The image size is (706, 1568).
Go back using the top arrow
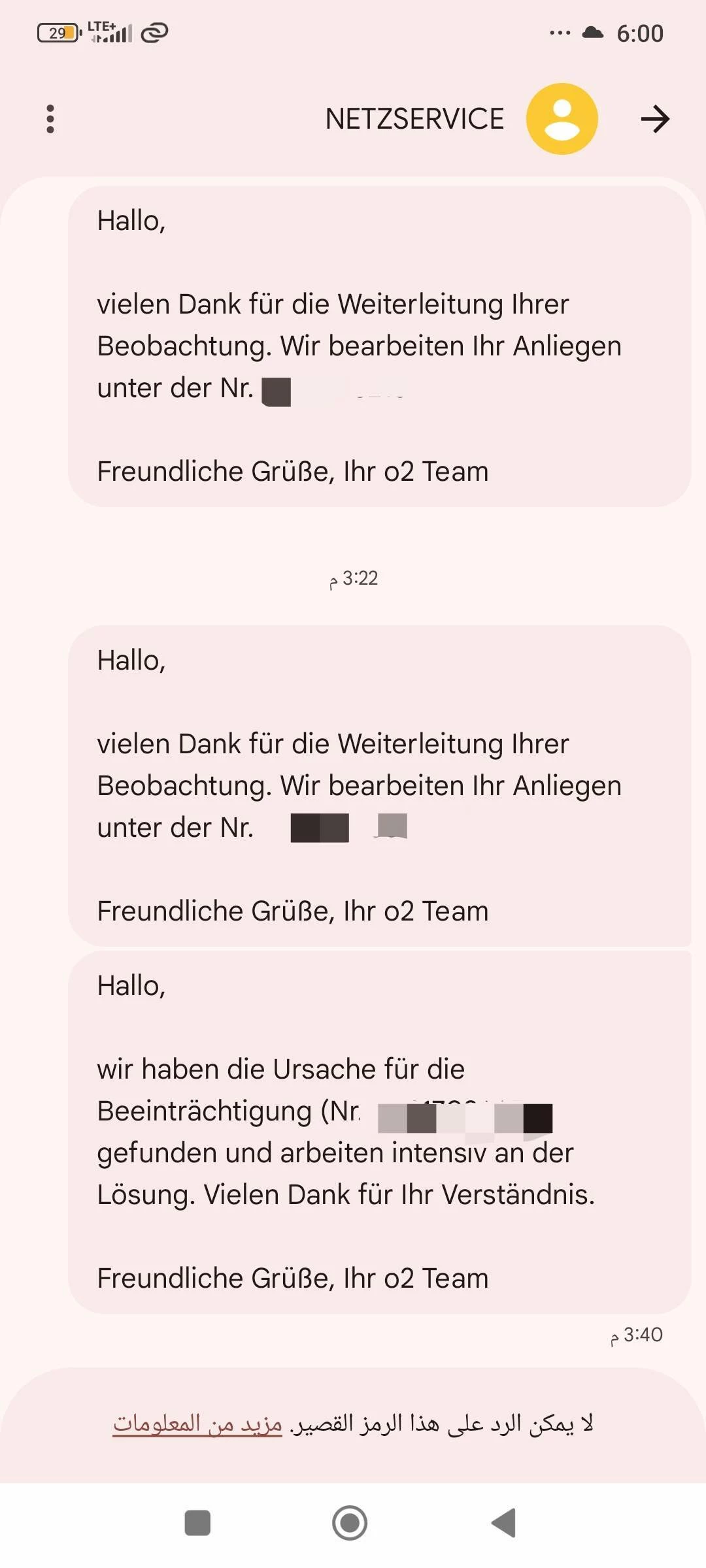(655, 119)
